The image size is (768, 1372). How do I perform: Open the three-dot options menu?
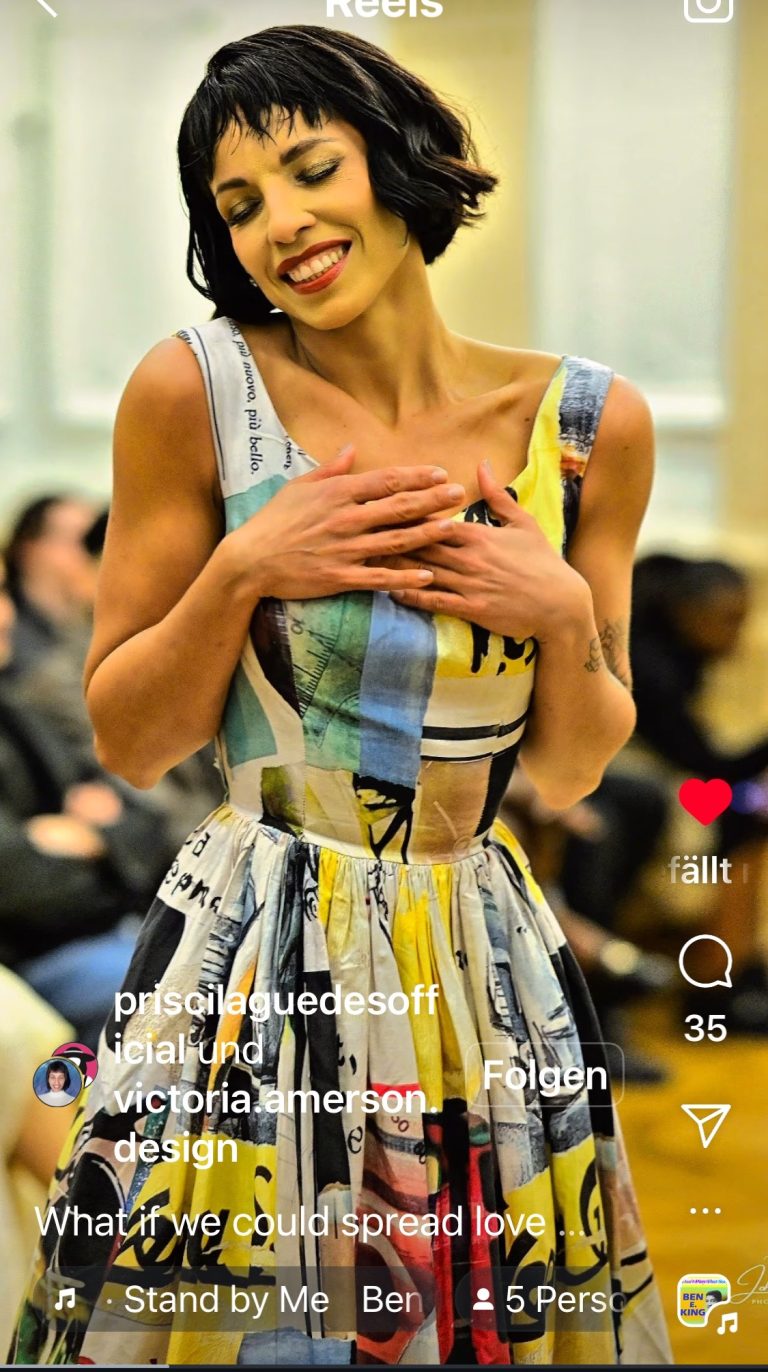(x=705, y=1210)
